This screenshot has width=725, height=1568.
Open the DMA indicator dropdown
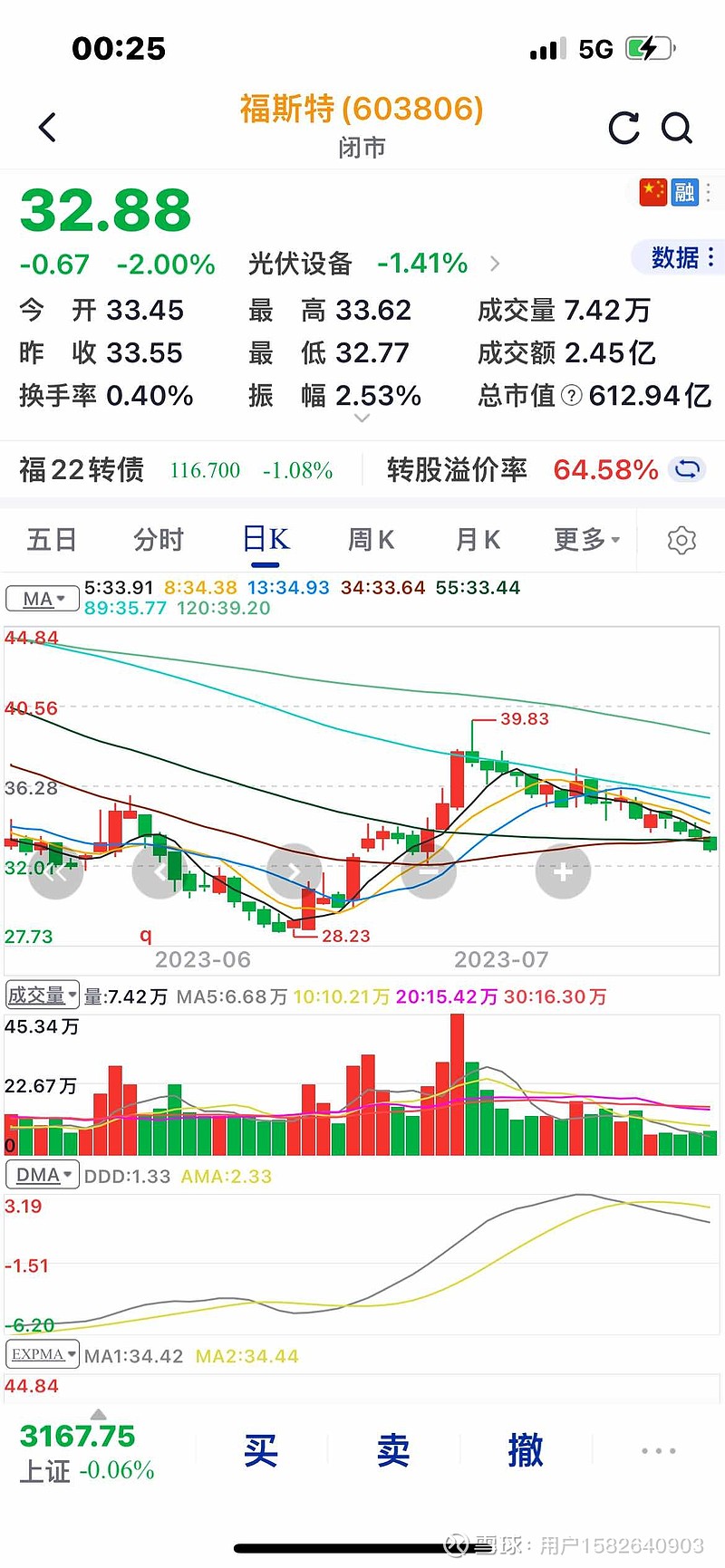click(x=42, y=1174)
